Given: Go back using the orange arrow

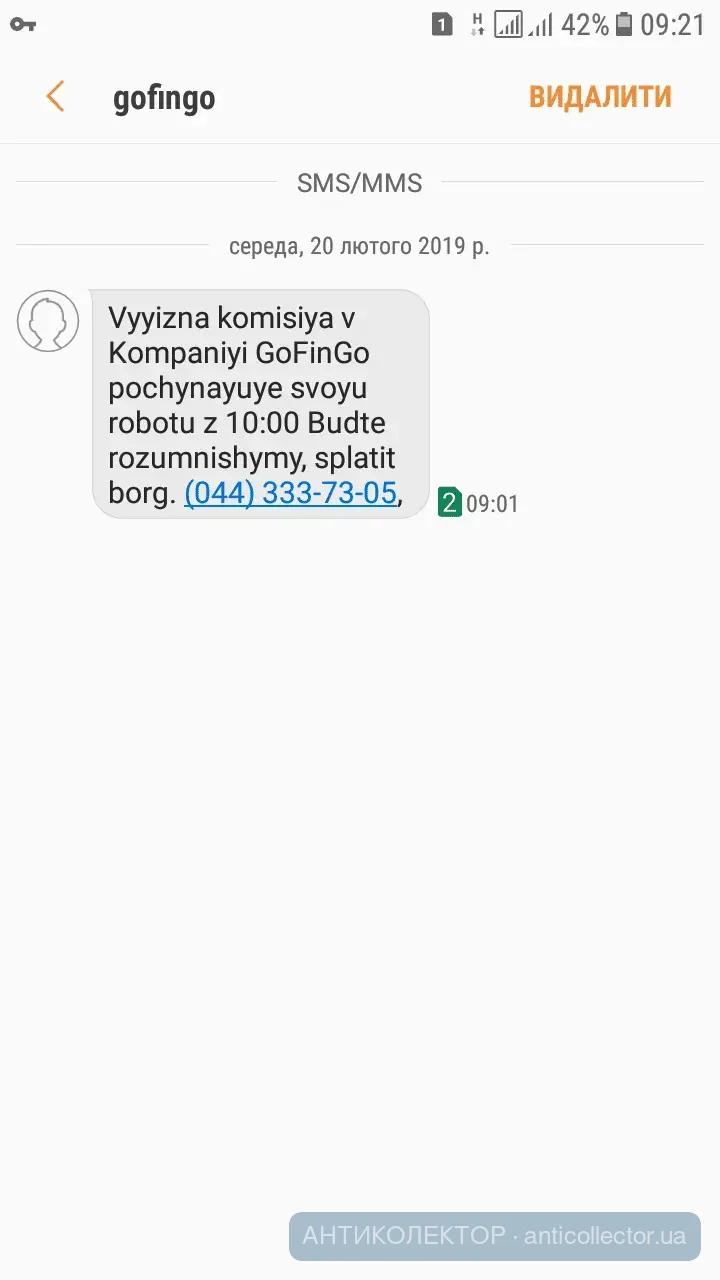Looking at the screenshot, I should tap(55, 97).
